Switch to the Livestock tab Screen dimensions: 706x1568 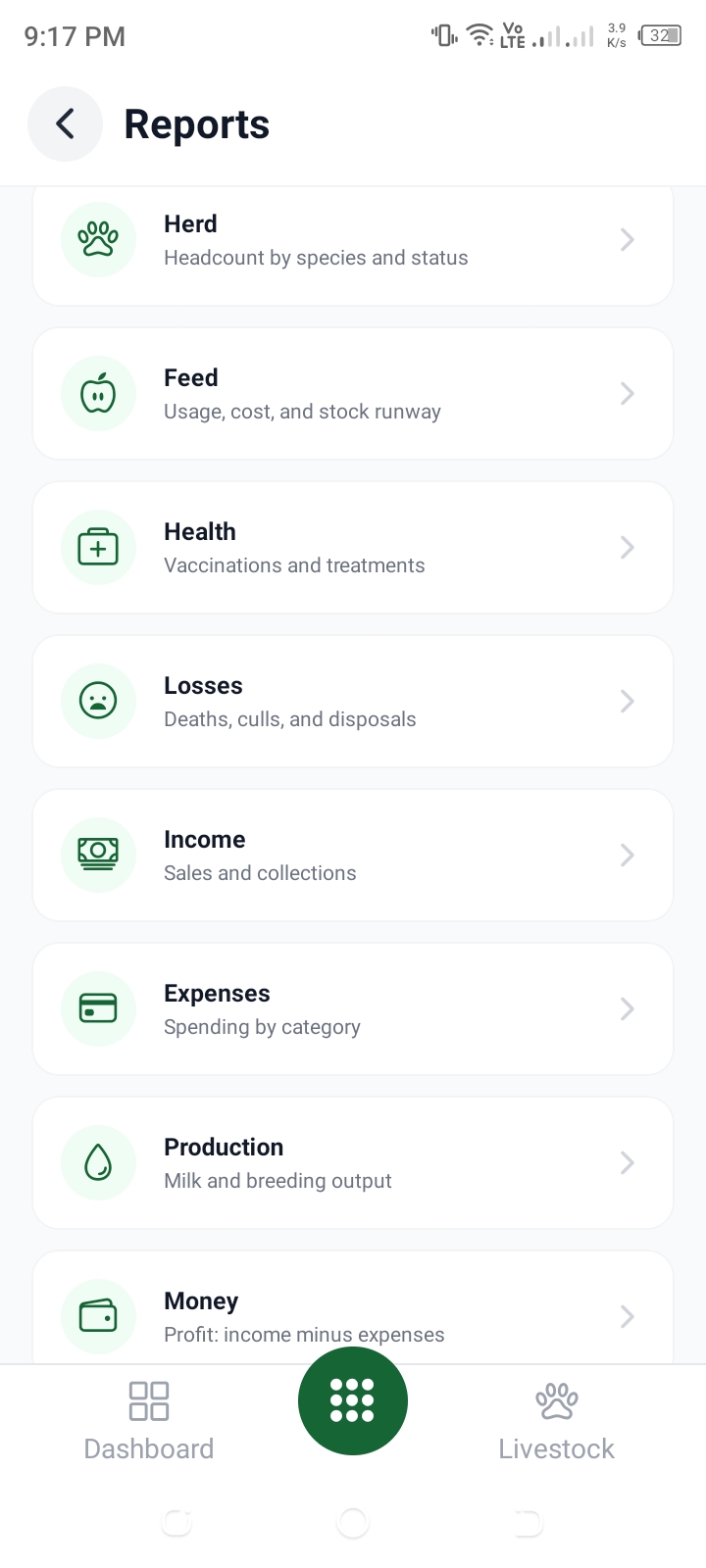click(x=557, y=1422)
